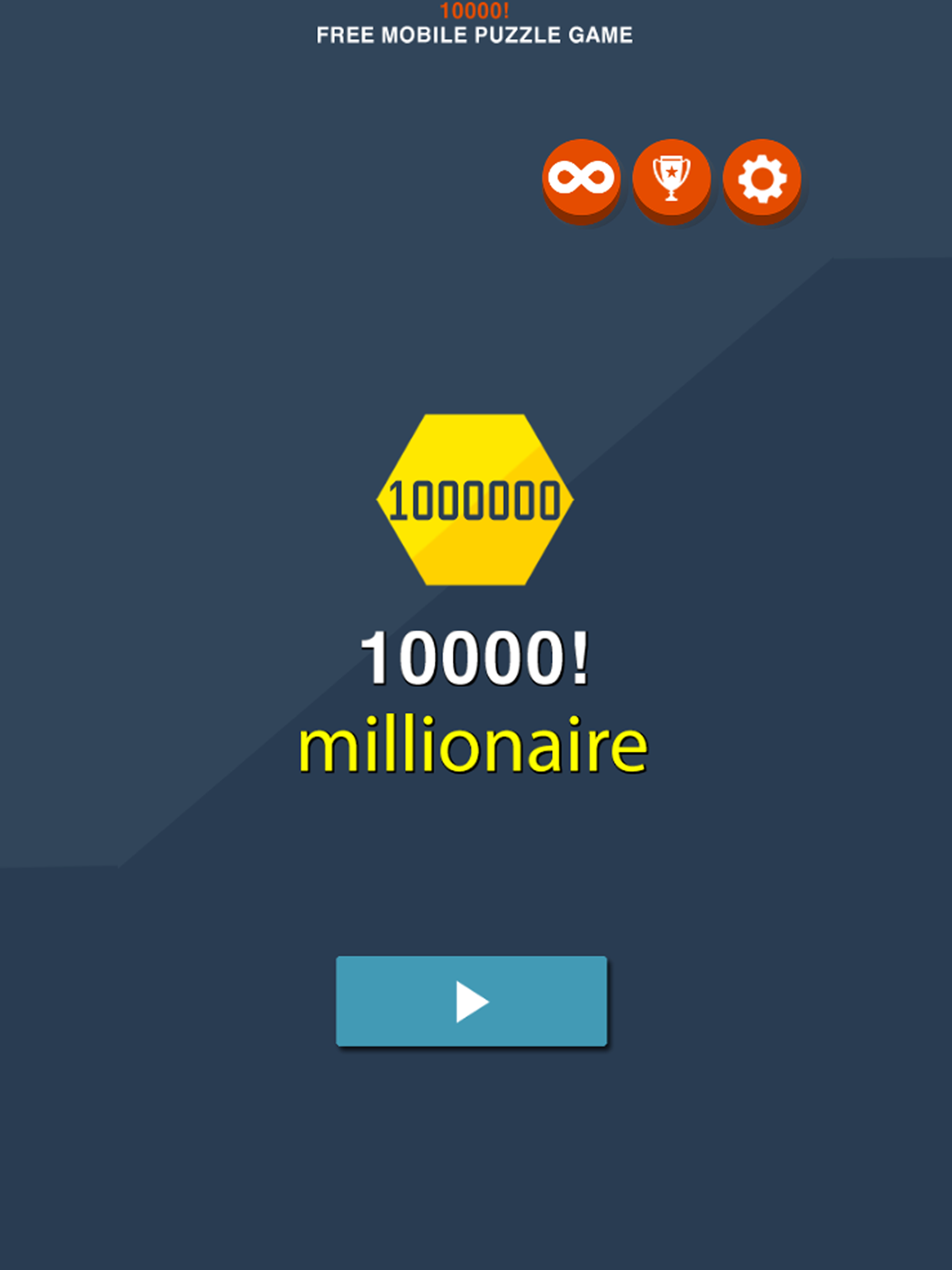Viewport: 952px width, 1270px height.
Task: Click the FREE MOBILE PUZZLE GAME header
Action: pos(475,35)
